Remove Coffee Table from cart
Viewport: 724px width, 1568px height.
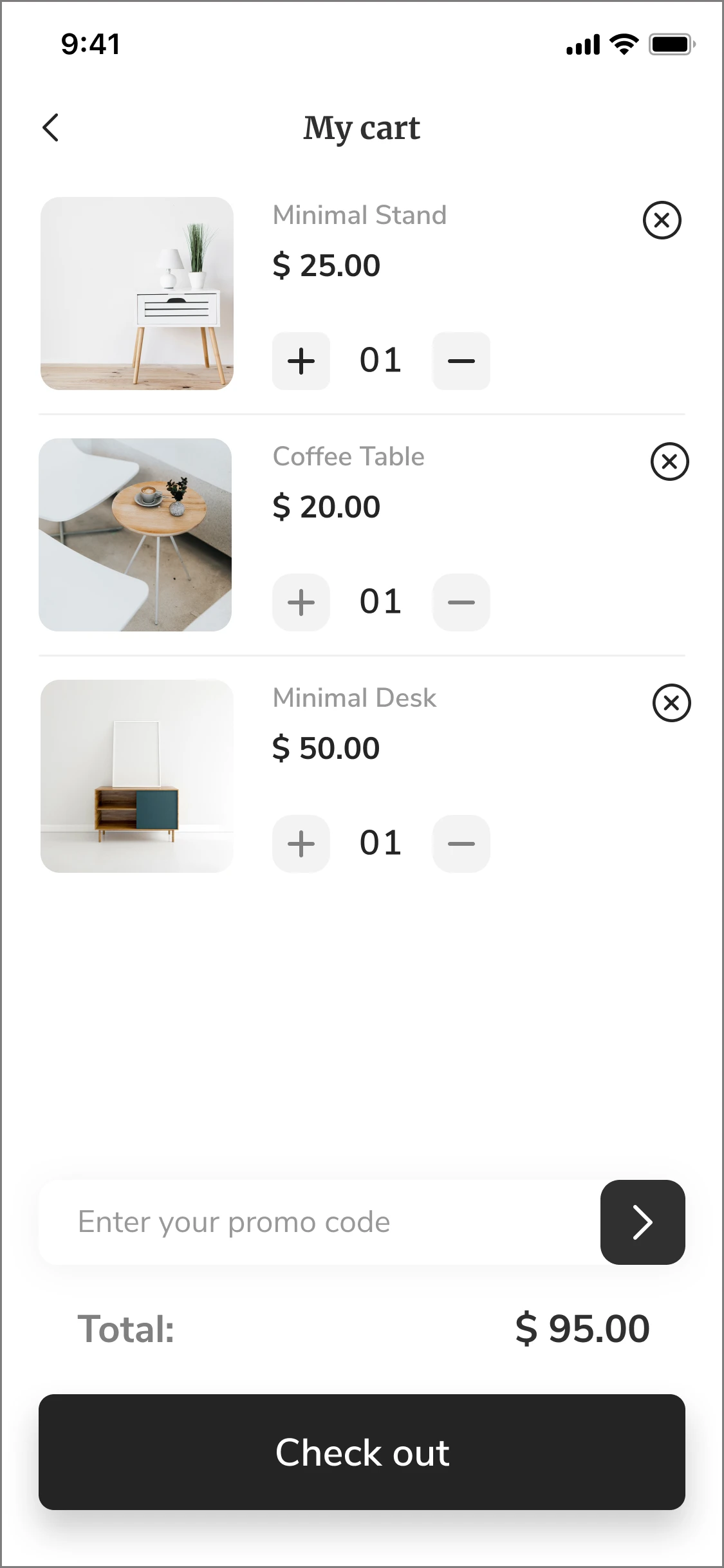click(669, 462)
